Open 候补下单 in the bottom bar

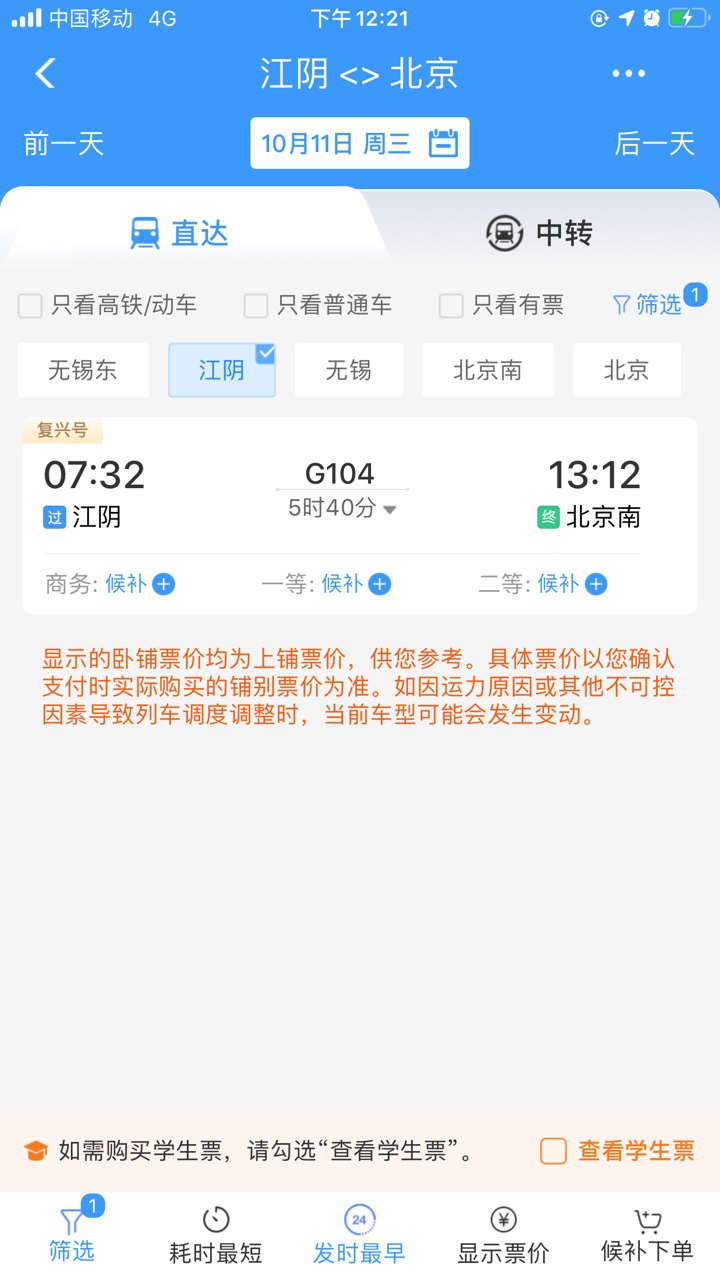tap(647, 1235)
